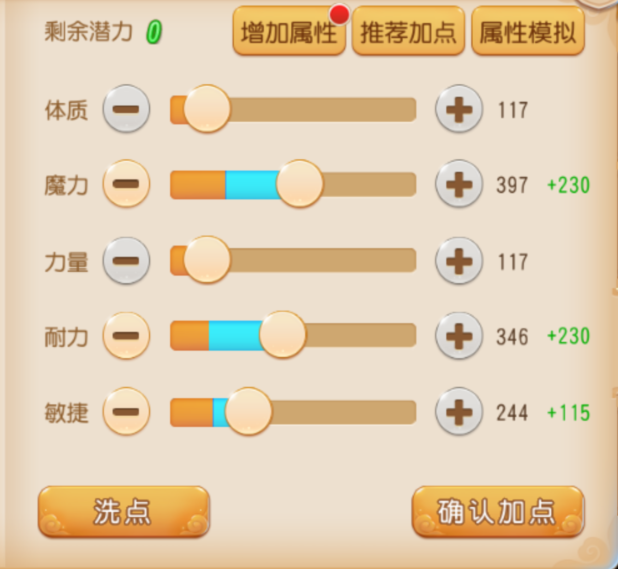Decrease 体质 with minus button

coord(126,109)
